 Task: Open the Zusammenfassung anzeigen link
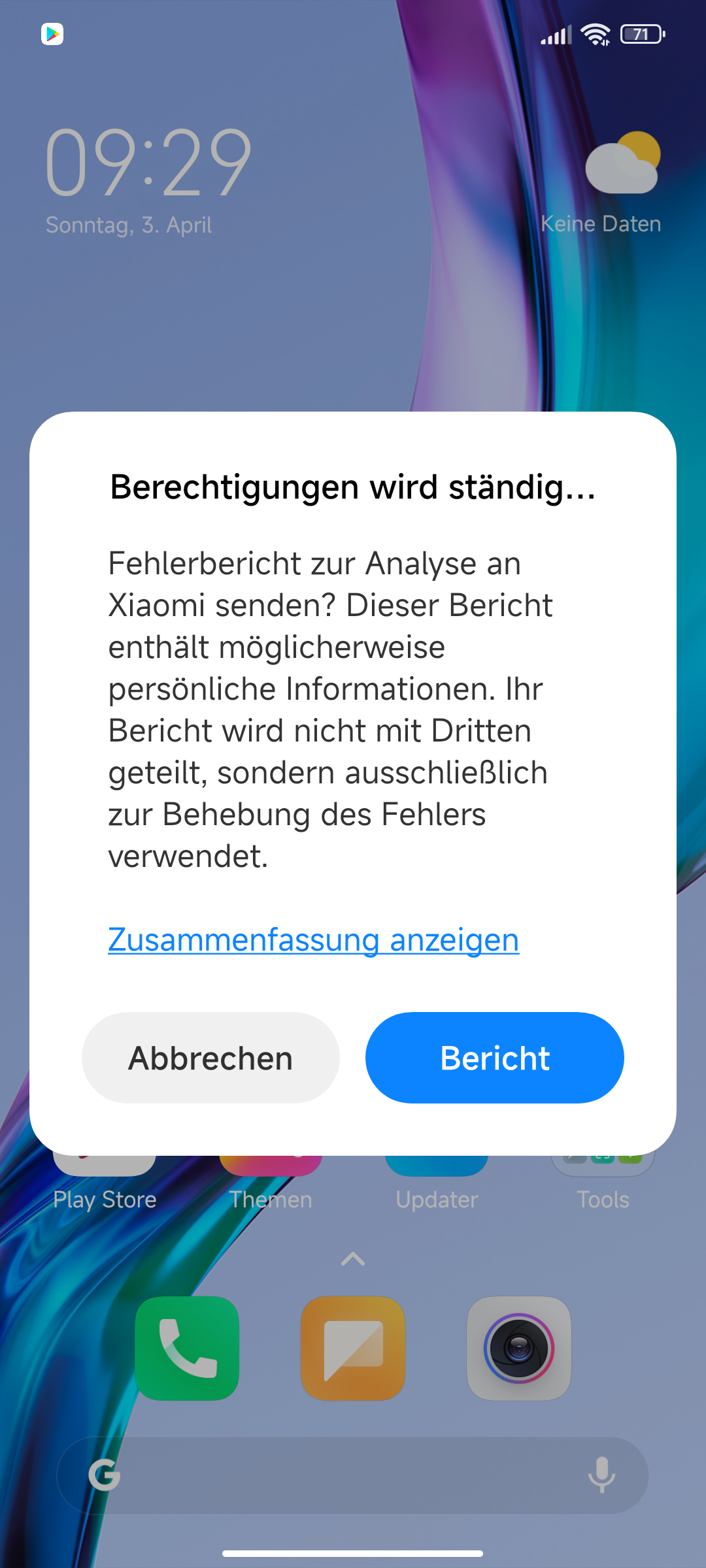pos(314,939)
